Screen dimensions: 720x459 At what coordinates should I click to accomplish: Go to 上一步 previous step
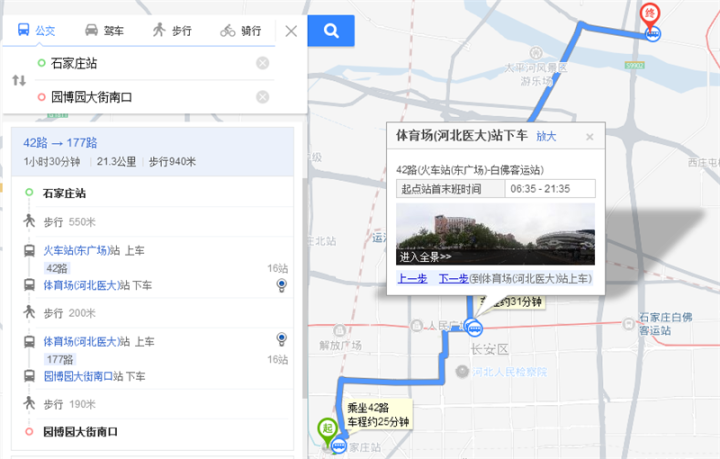click(412, 278)
